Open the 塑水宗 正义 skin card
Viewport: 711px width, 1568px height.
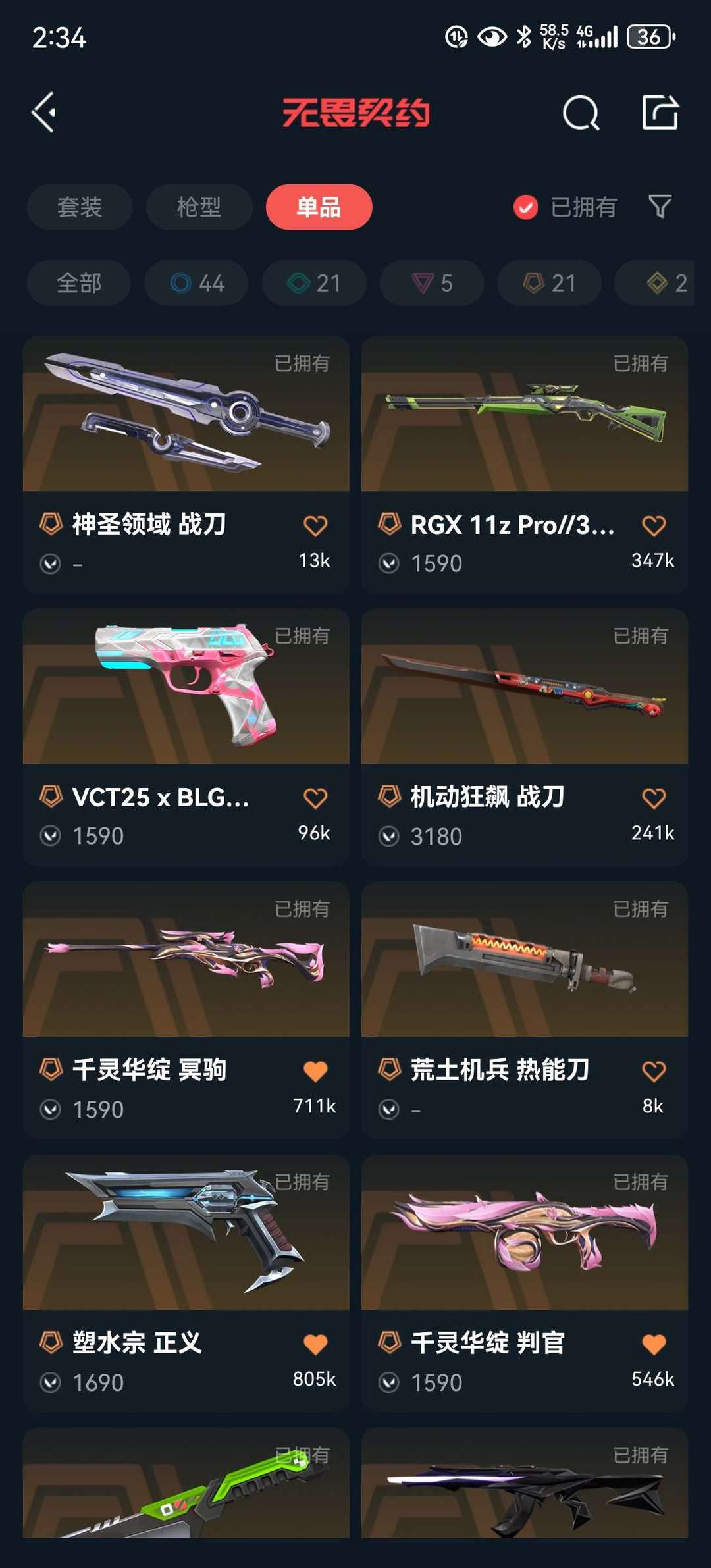[186, 1284]
